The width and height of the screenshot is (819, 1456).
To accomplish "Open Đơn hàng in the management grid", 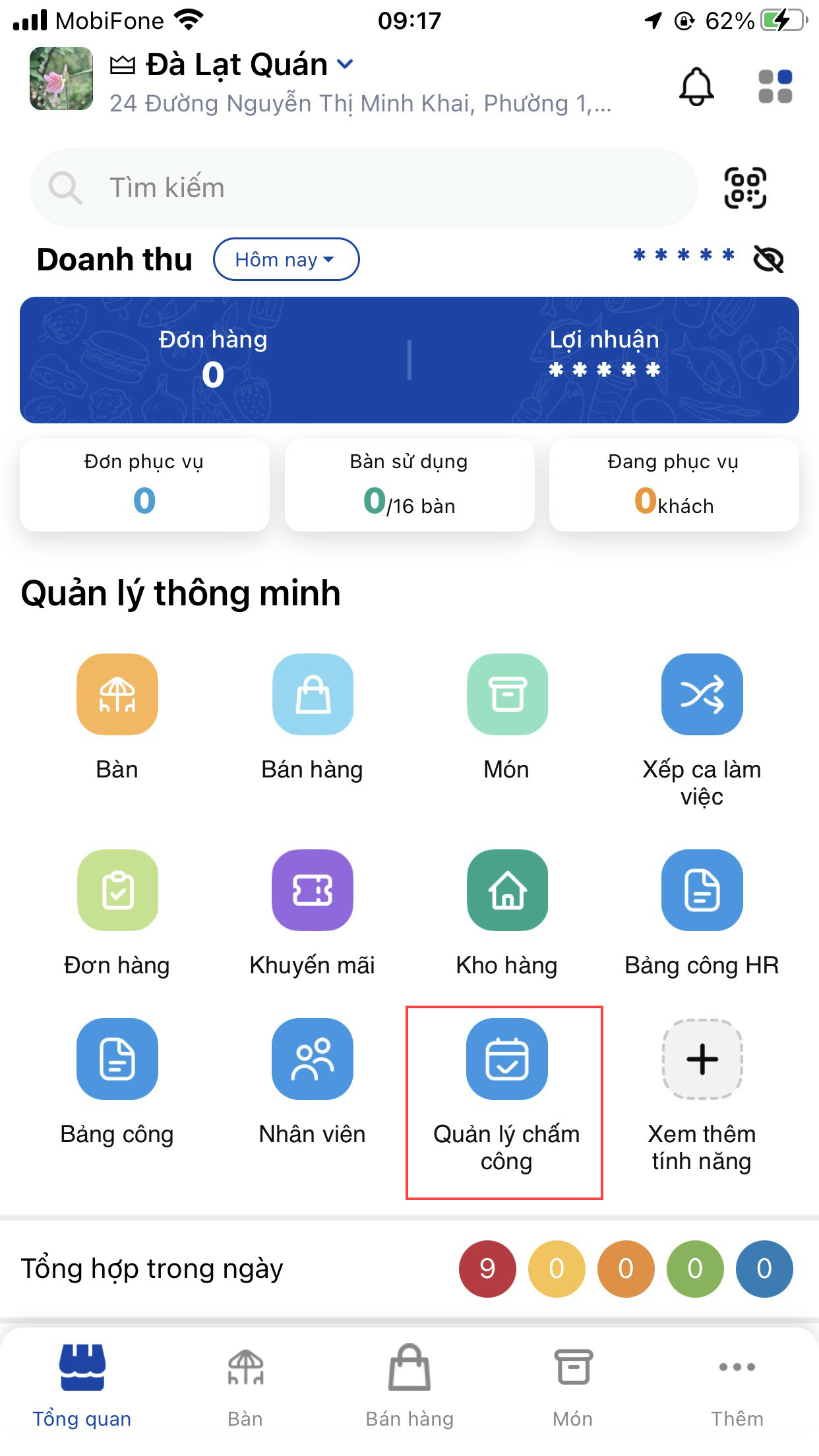I will 117,890.
